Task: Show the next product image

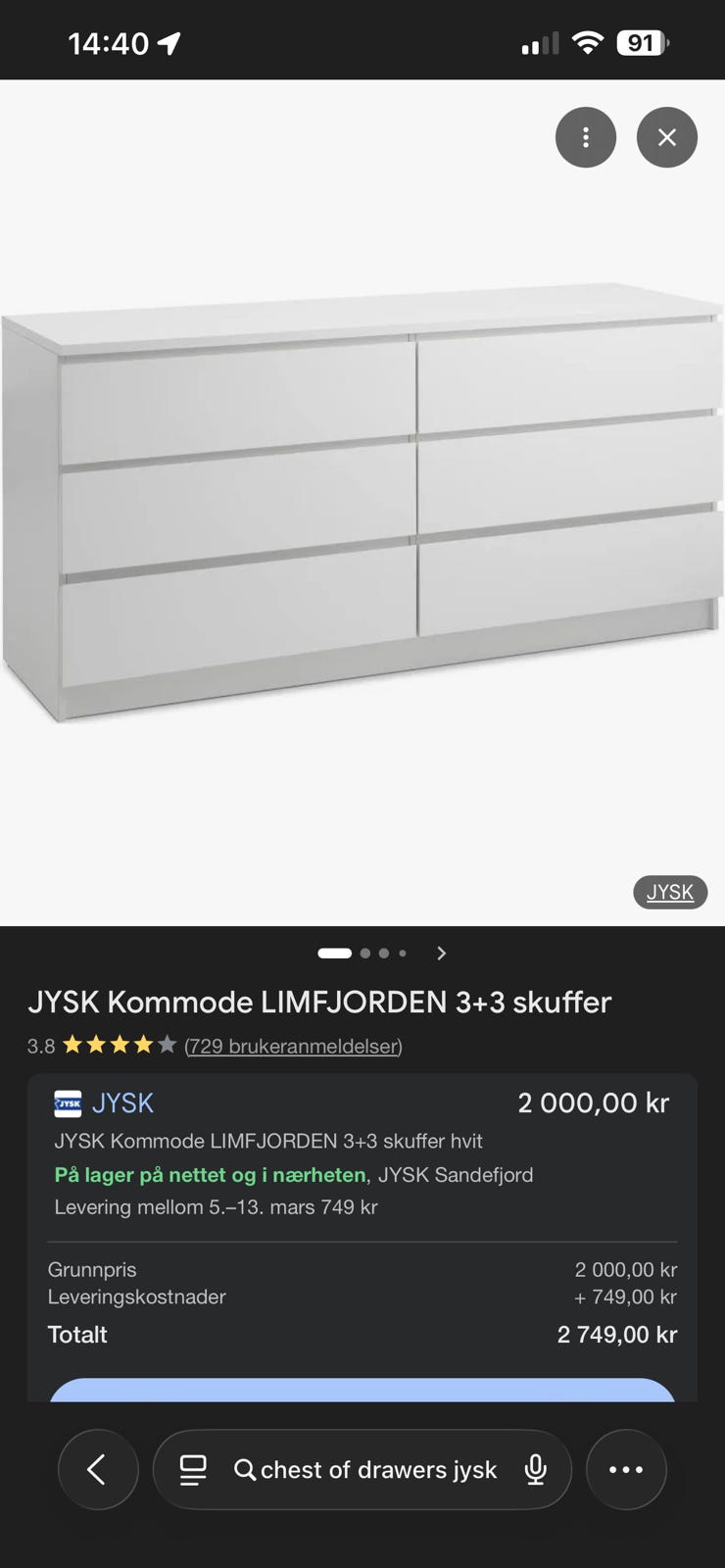Action: tap(442, 953)
